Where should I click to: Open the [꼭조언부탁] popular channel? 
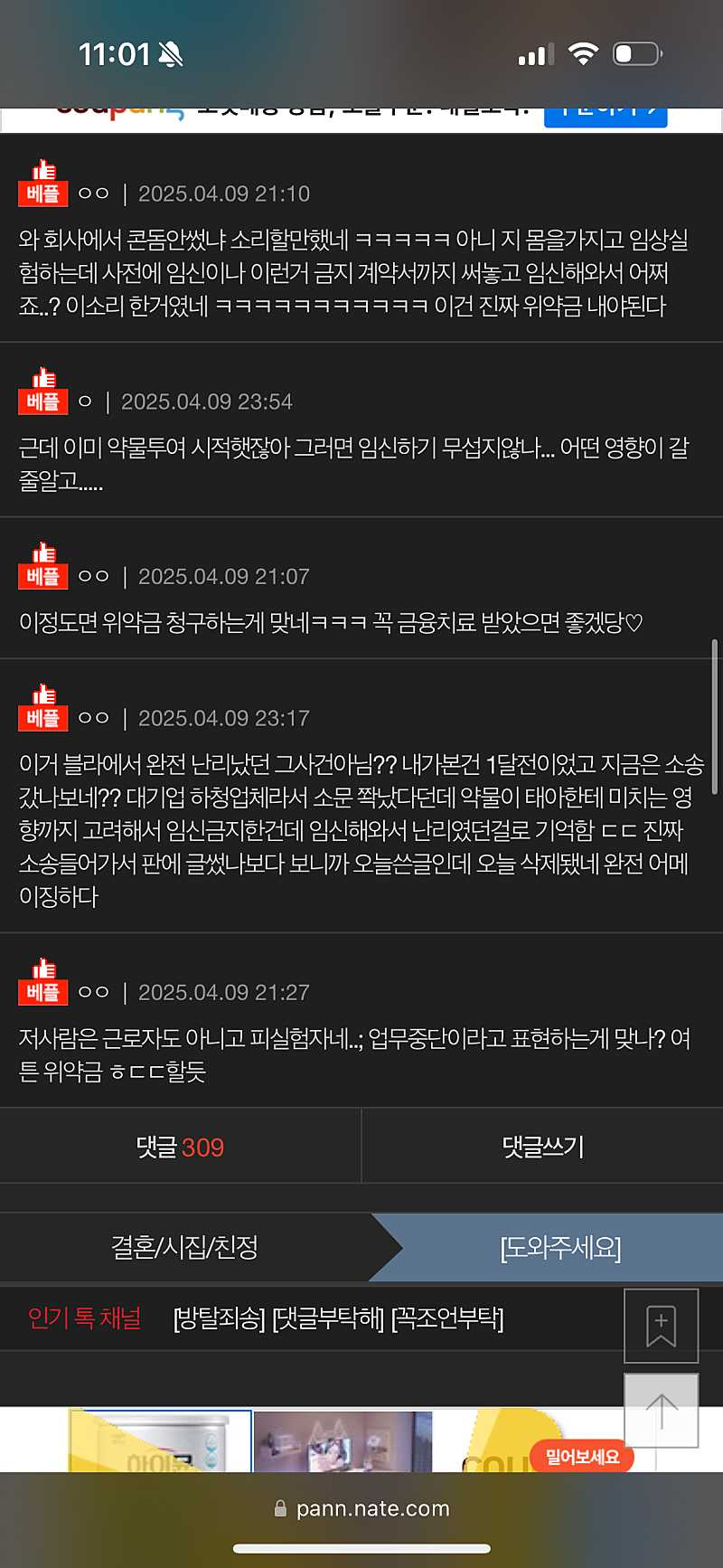pyautogui.click(x=447, y=1318)
